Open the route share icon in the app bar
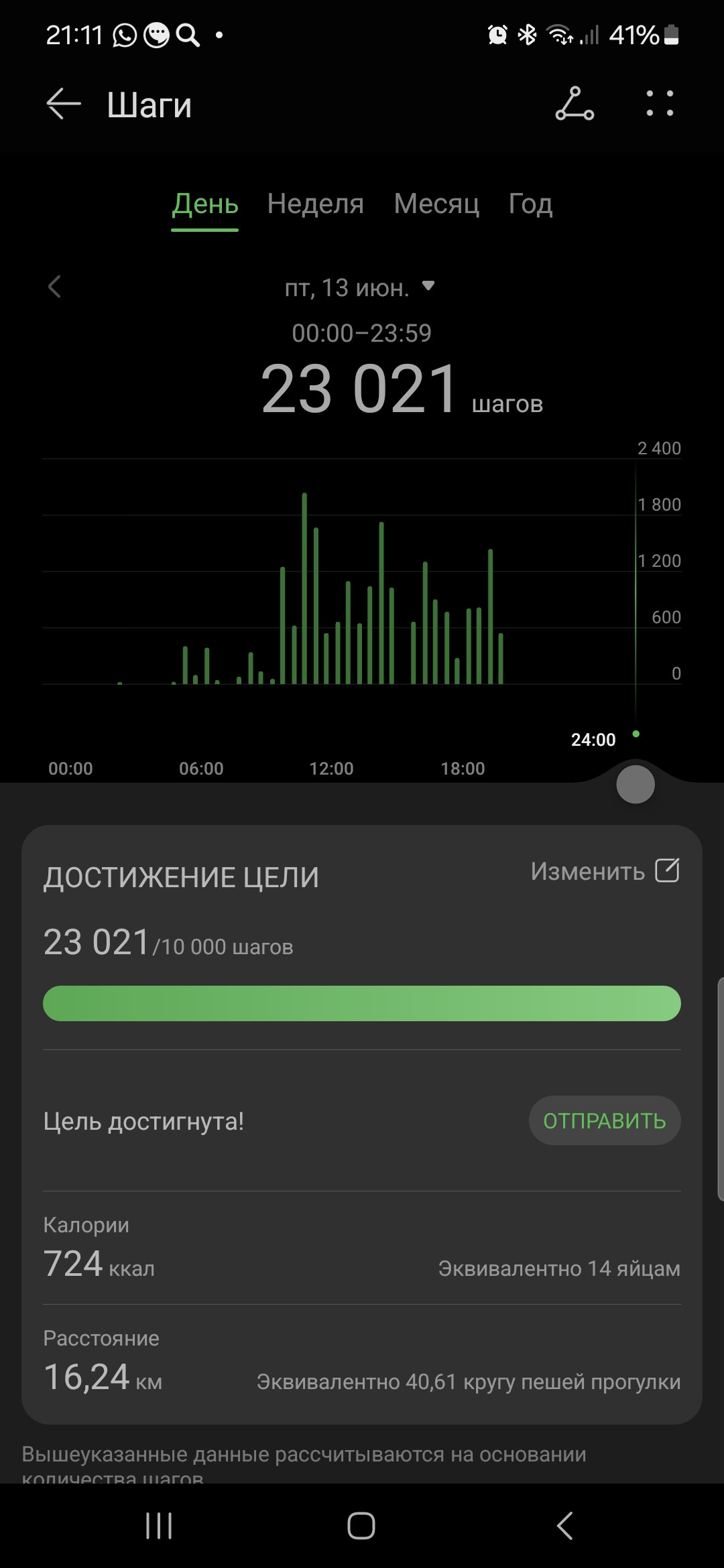The width and height of the screenshot is (724, 1568). 575,104
